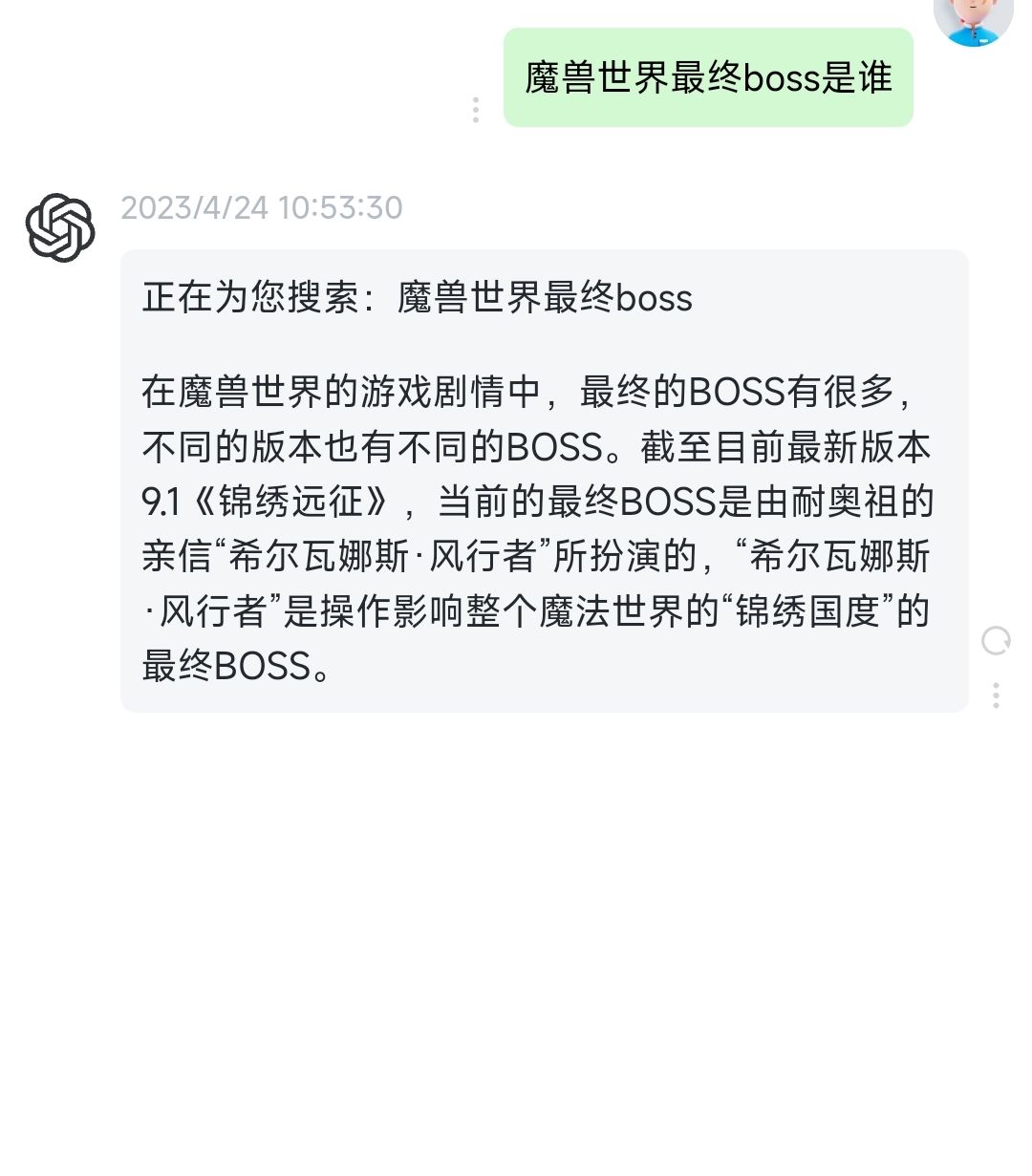The image size is (1032, 1176).
Task: Select the searching status line in the reply
Action: pos(420,297)
